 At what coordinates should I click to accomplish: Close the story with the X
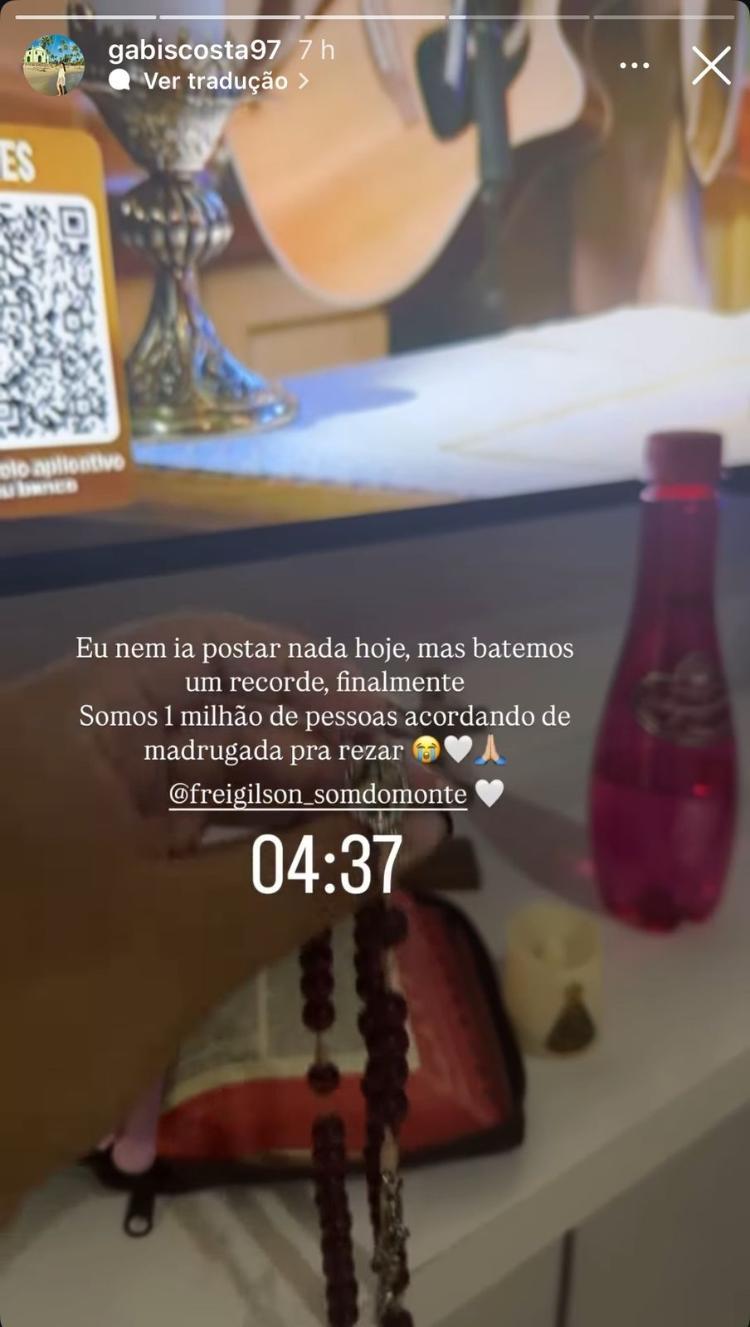point(710,64)
